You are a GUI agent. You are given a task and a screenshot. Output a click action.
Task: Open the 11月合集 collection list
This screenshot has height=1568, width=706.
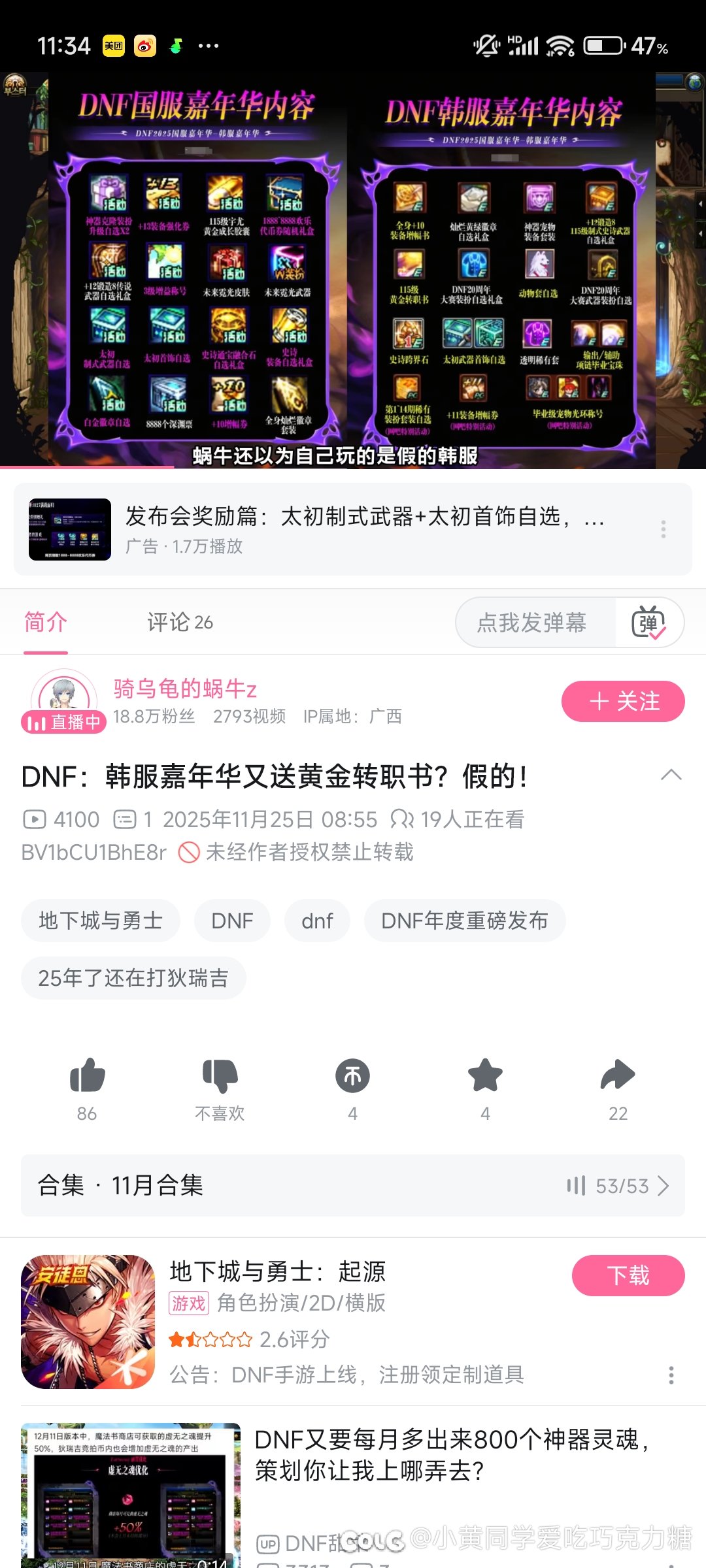[x=353, y=1186]
